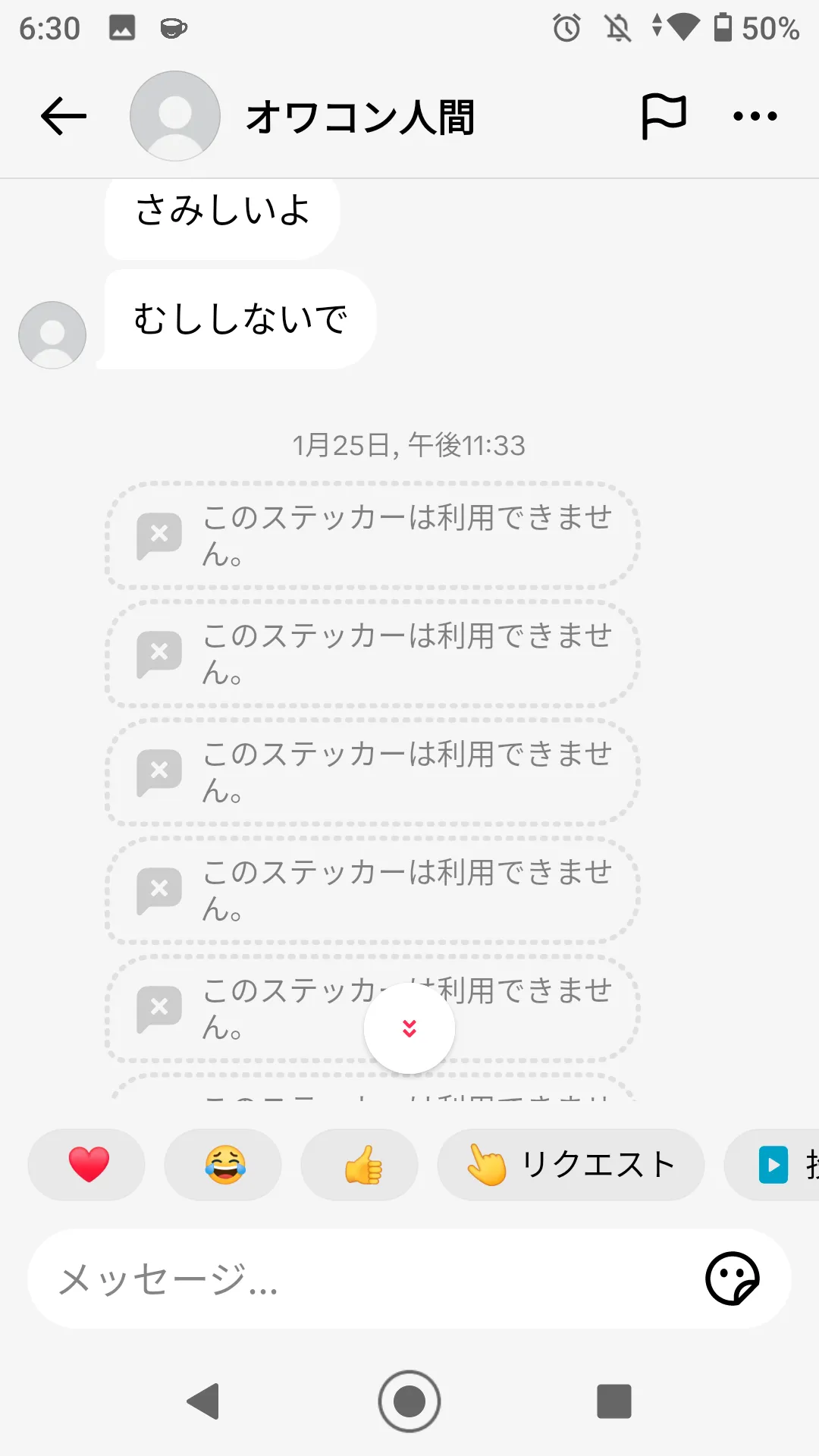This screenshot has height=1456, width=819.
Task: Open the three-dot overflow menu
Action: (x=755, y=117)
